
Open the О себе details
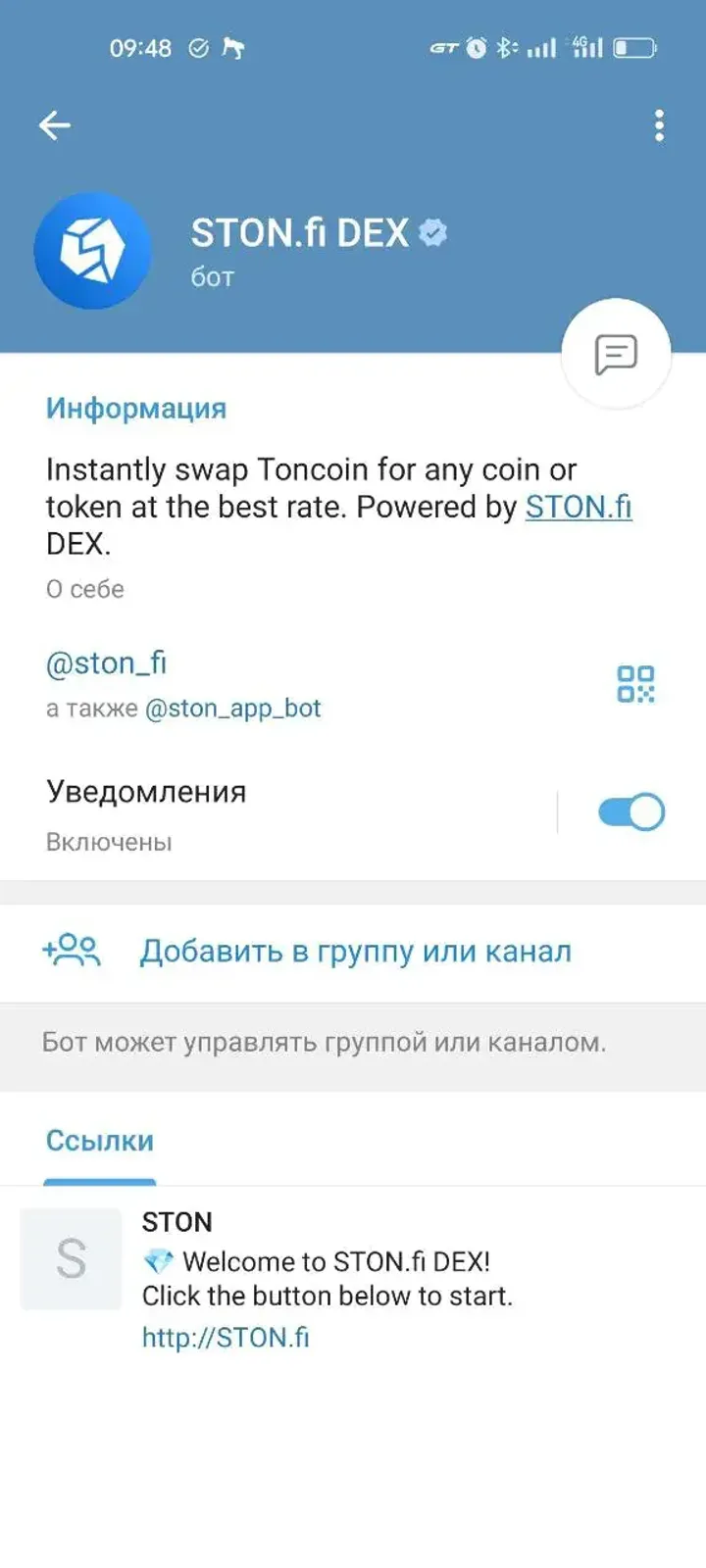point(84,588)
